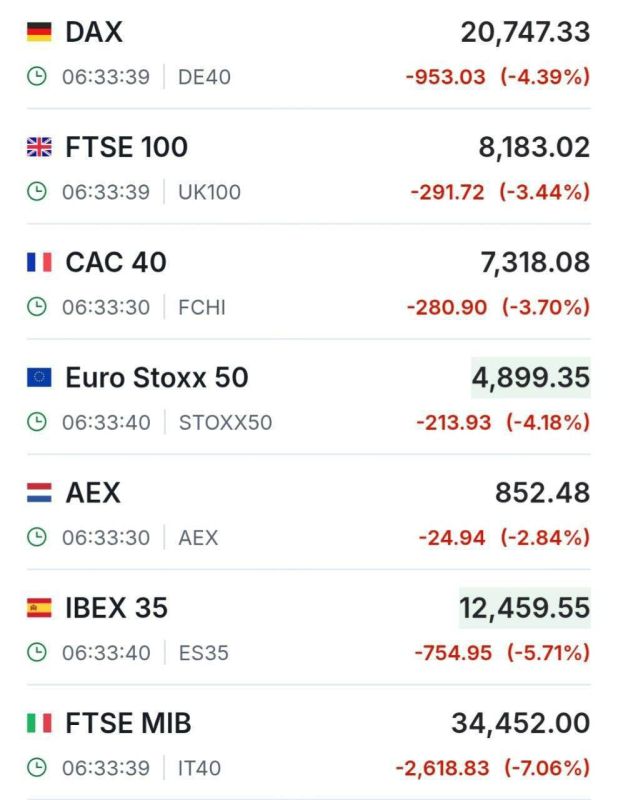Select the CAC 40 row
Image resolution: width=618 pixels, height=800 pixels.
pos(116,262)
